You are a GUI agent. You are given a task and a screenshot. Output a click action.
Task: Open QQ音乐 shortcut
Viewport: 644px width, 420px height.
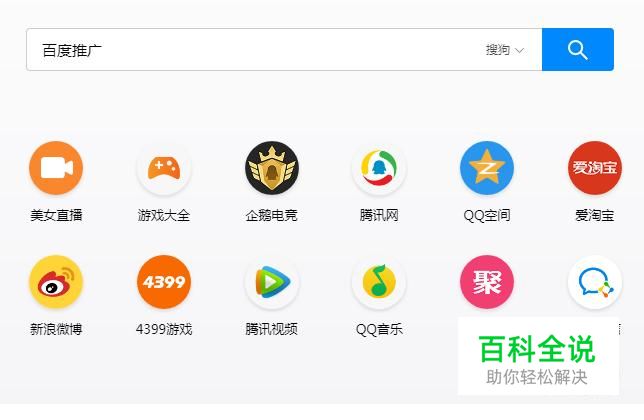tap(379, 283)
